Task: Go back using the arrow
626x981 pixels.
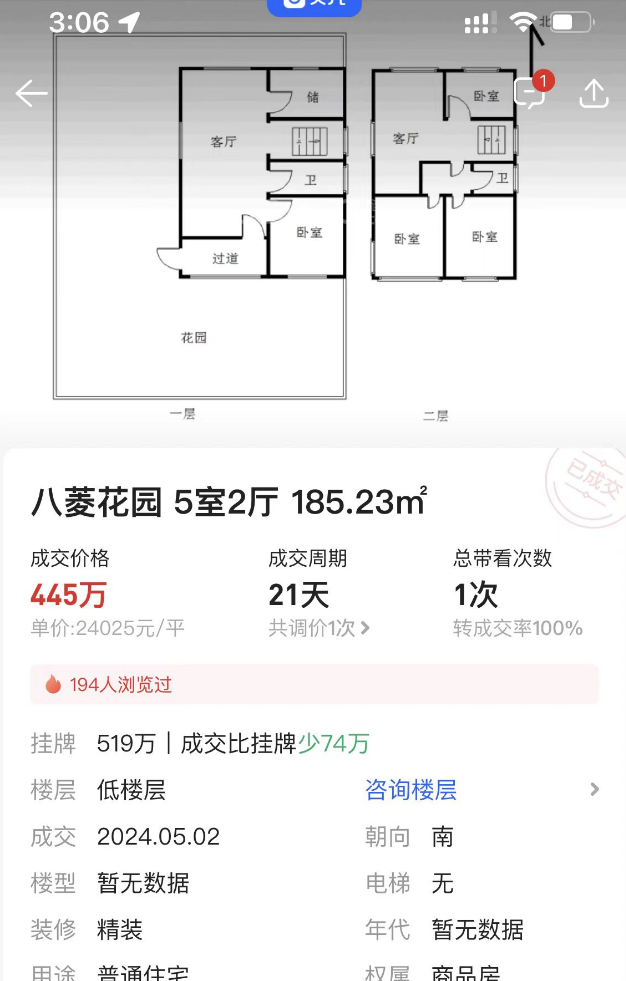Action: tap(31, 93)
